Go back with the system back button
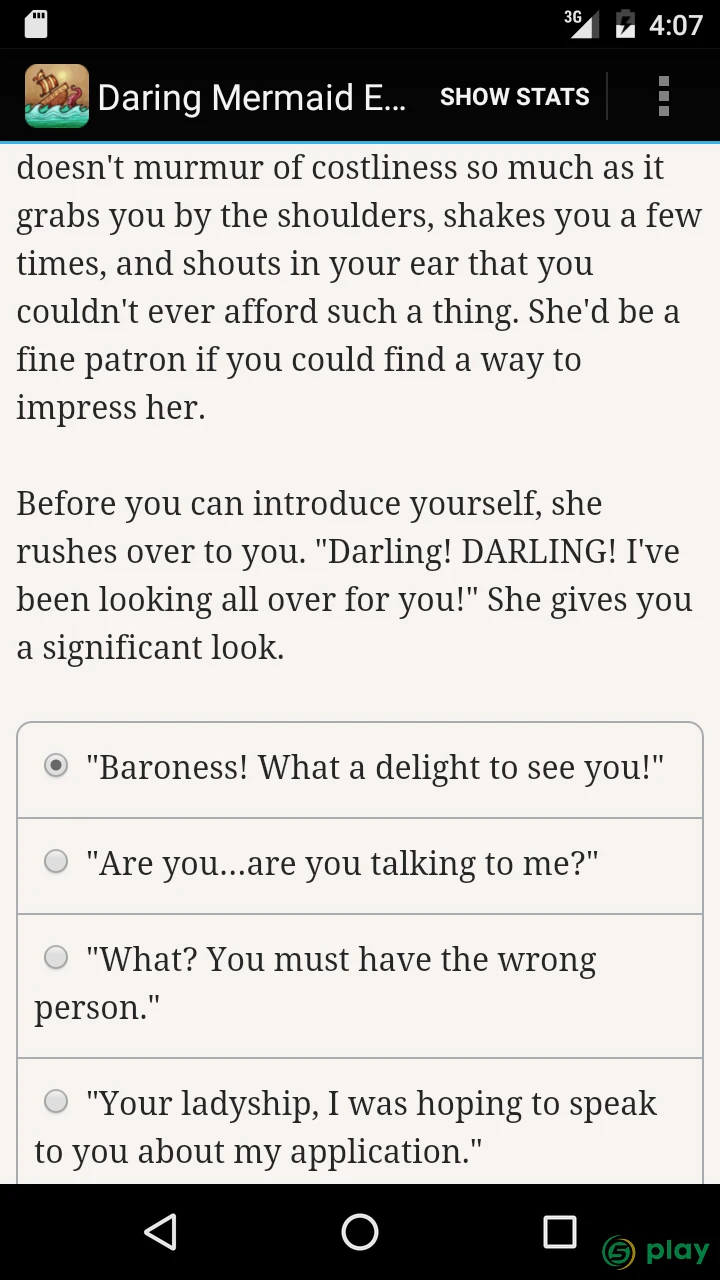 [x=160, y=1232]
